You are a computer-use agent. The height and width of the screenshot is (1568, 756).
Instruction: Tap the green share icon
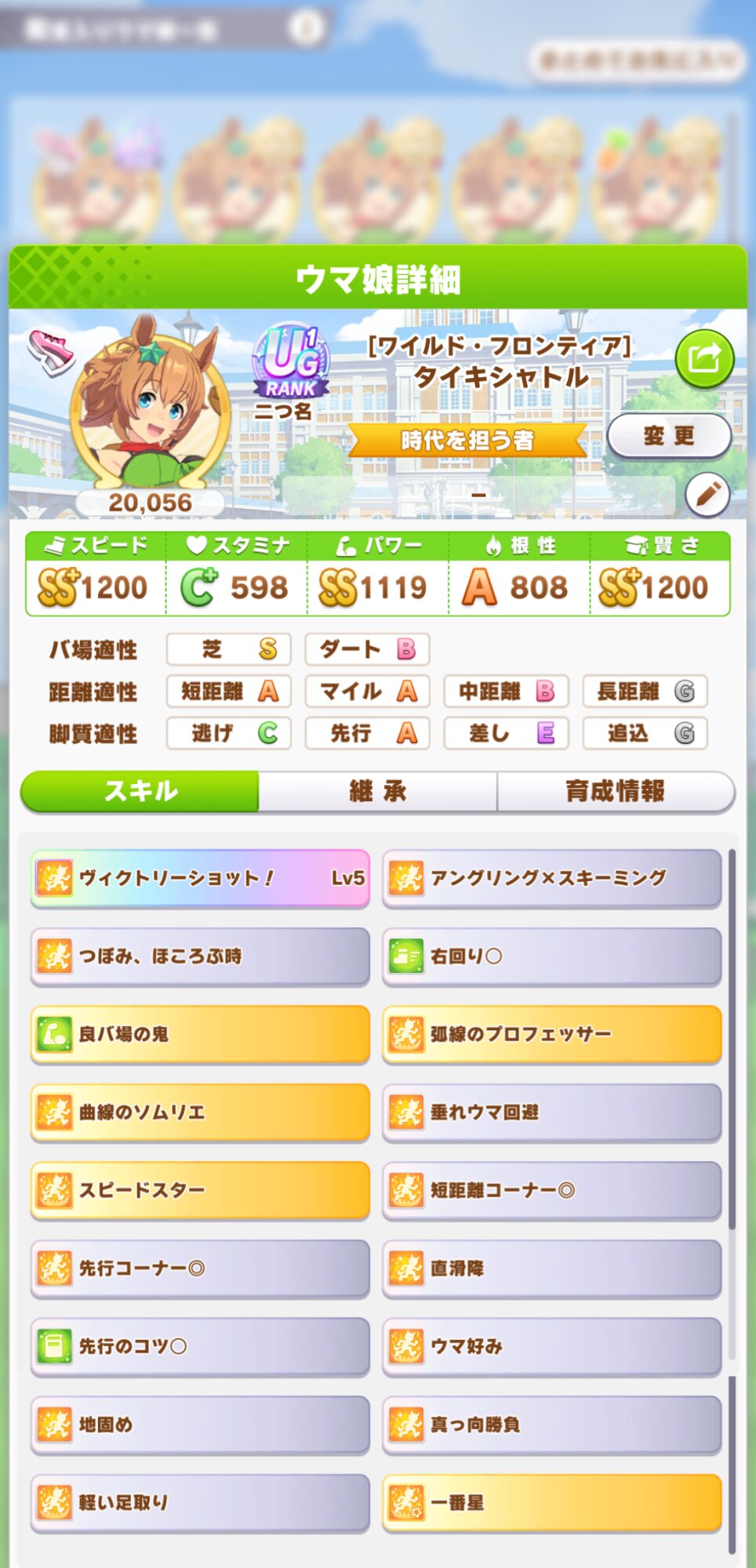(x=704, y=359)
